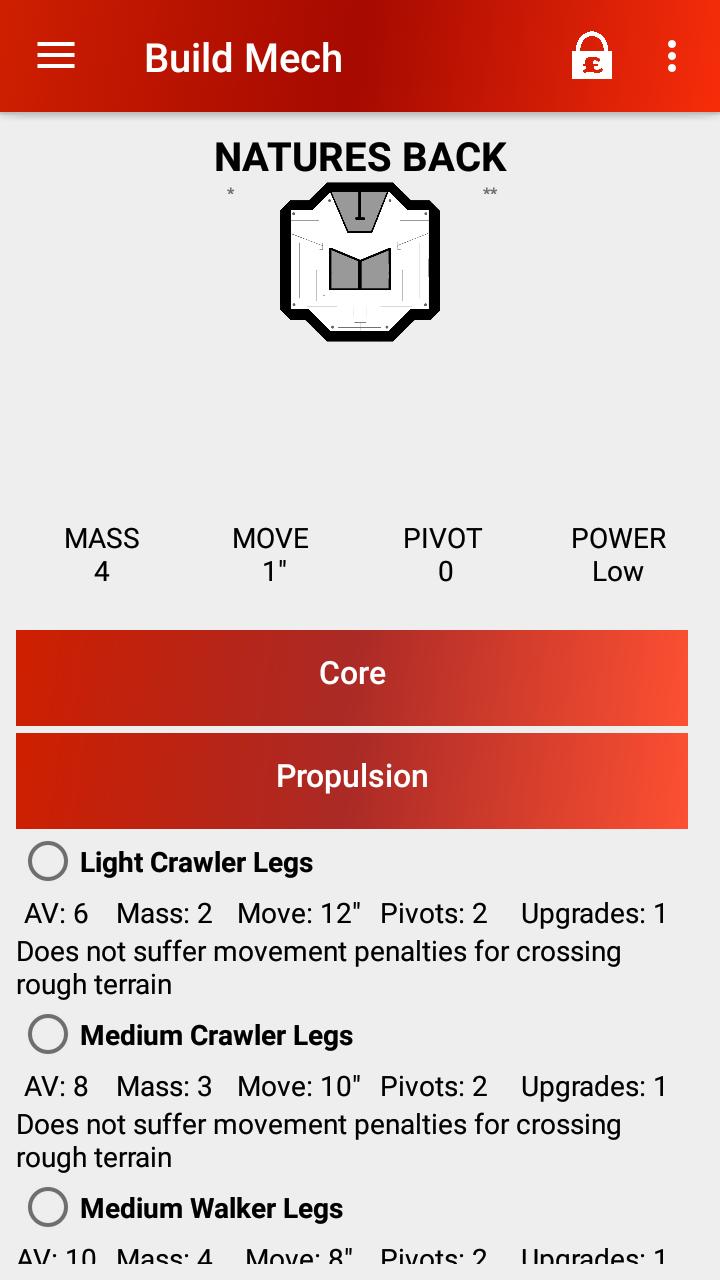Tap the mech chassis diagram
This screenshot has width=720, height=1280.
(360, 262)
